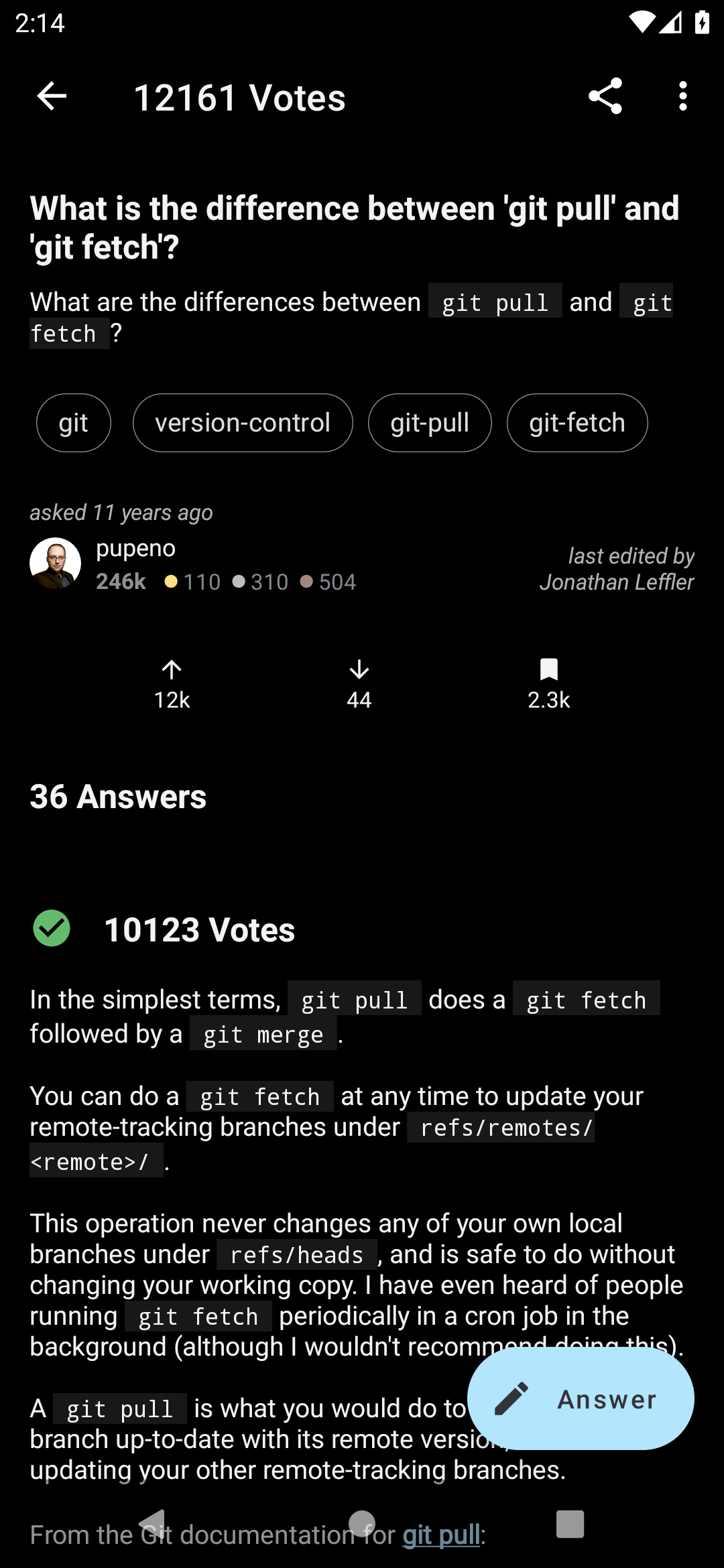The height and width of the screenshot is (1568, 724).
Task: Open the overflow menu
Action: [683, 96]
